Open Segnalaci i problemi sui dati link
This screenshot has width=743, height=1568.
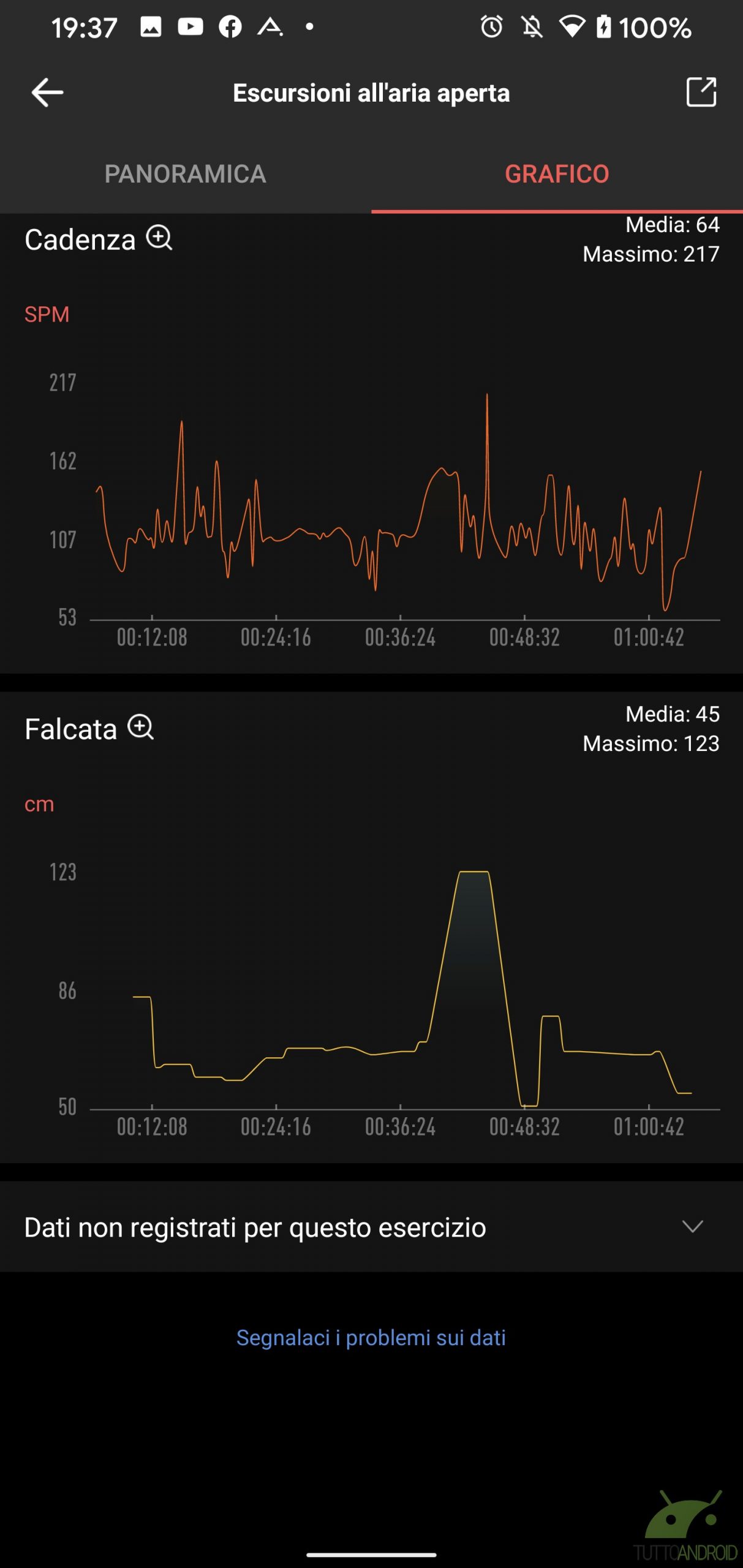371,1338
